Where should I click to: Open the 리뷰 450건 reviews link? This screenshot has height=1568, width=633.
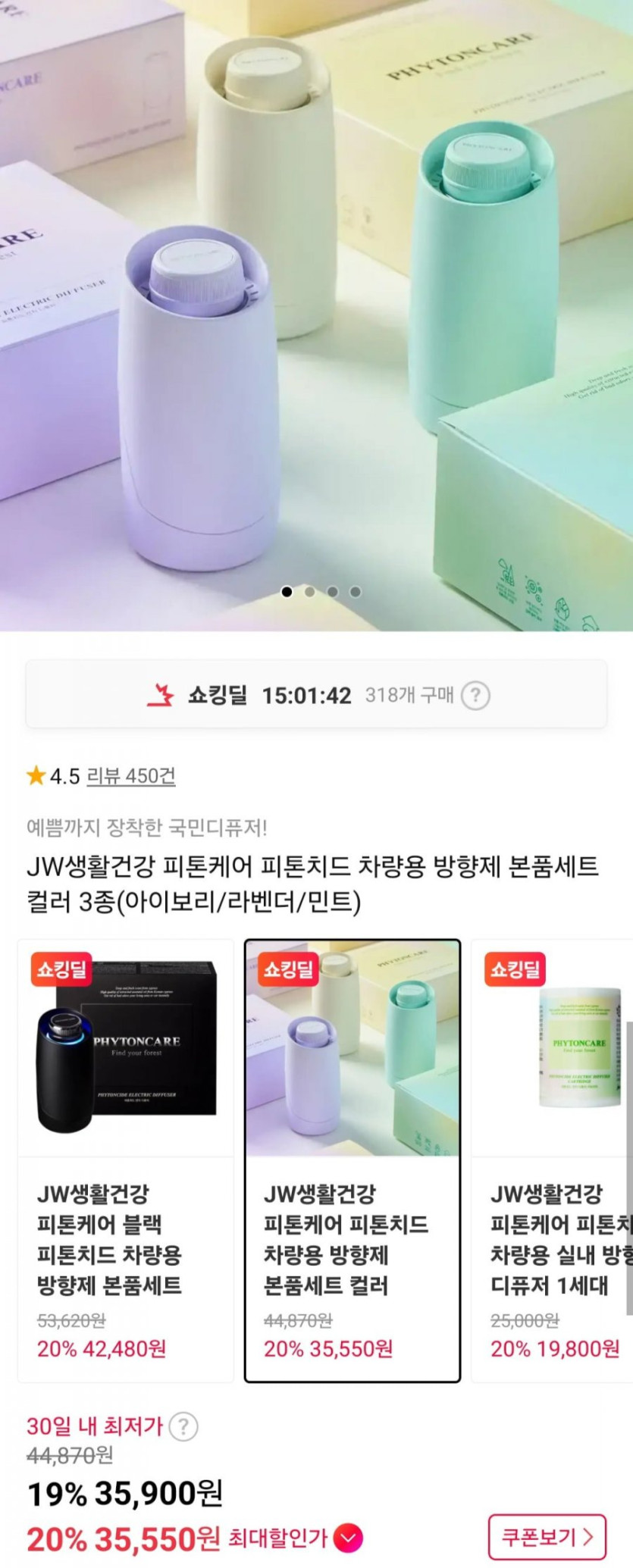tap(131, 776)
